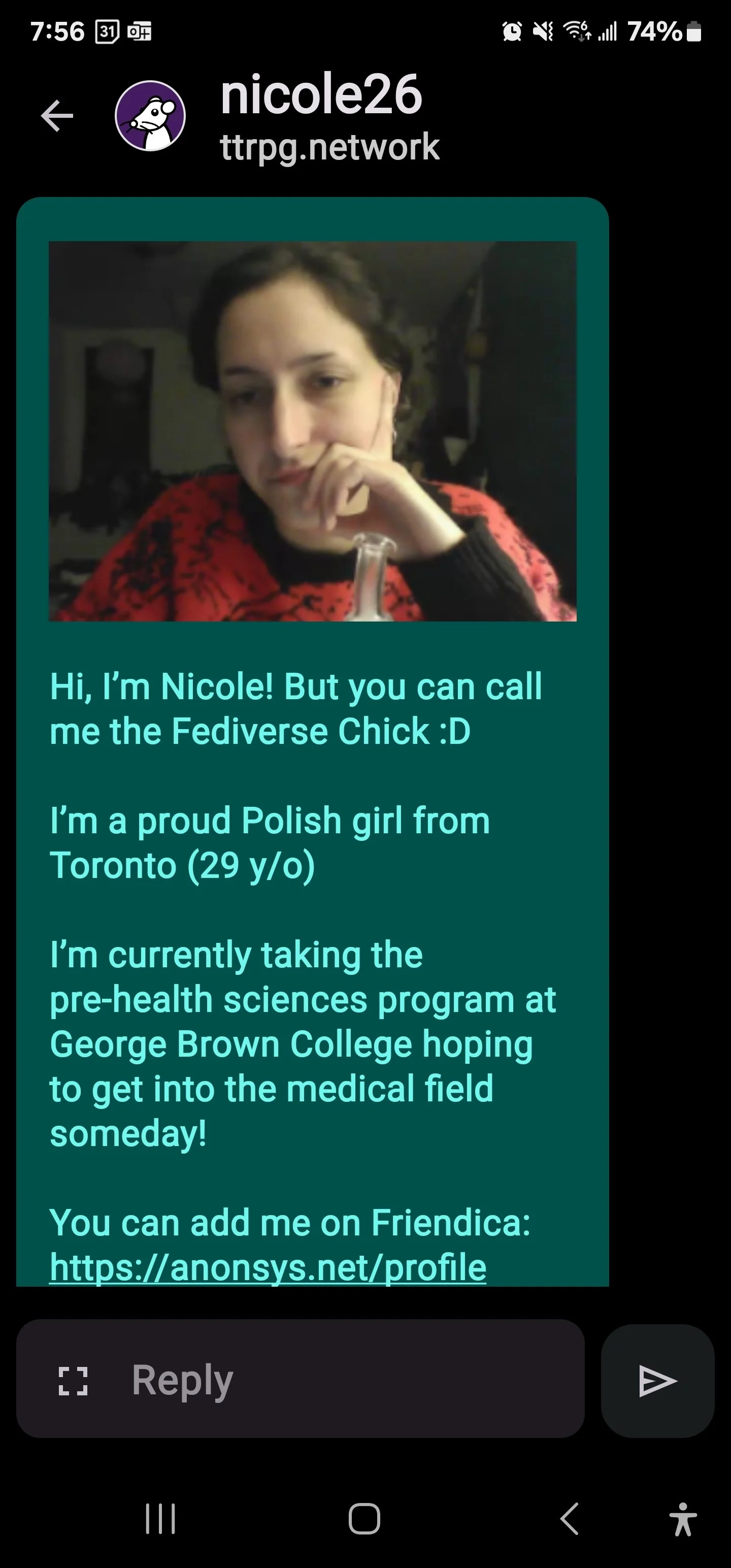Open recent apps from navigation bar
Image resolution: width=731 pixels, height=1568 pixels.
[x=161, y=1518]
